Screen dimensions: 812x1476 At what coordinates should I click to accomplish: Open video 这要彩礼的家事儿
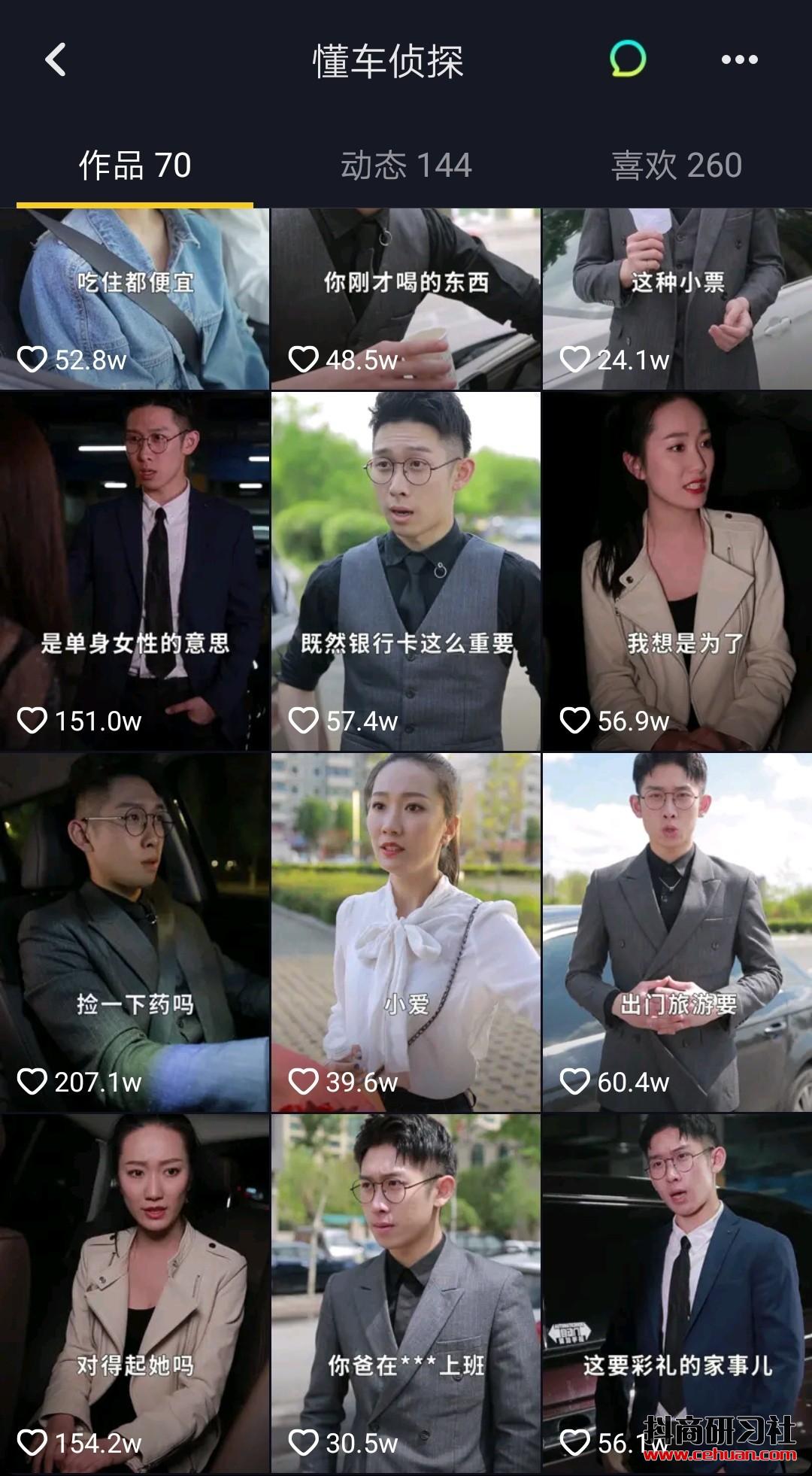677,1294
